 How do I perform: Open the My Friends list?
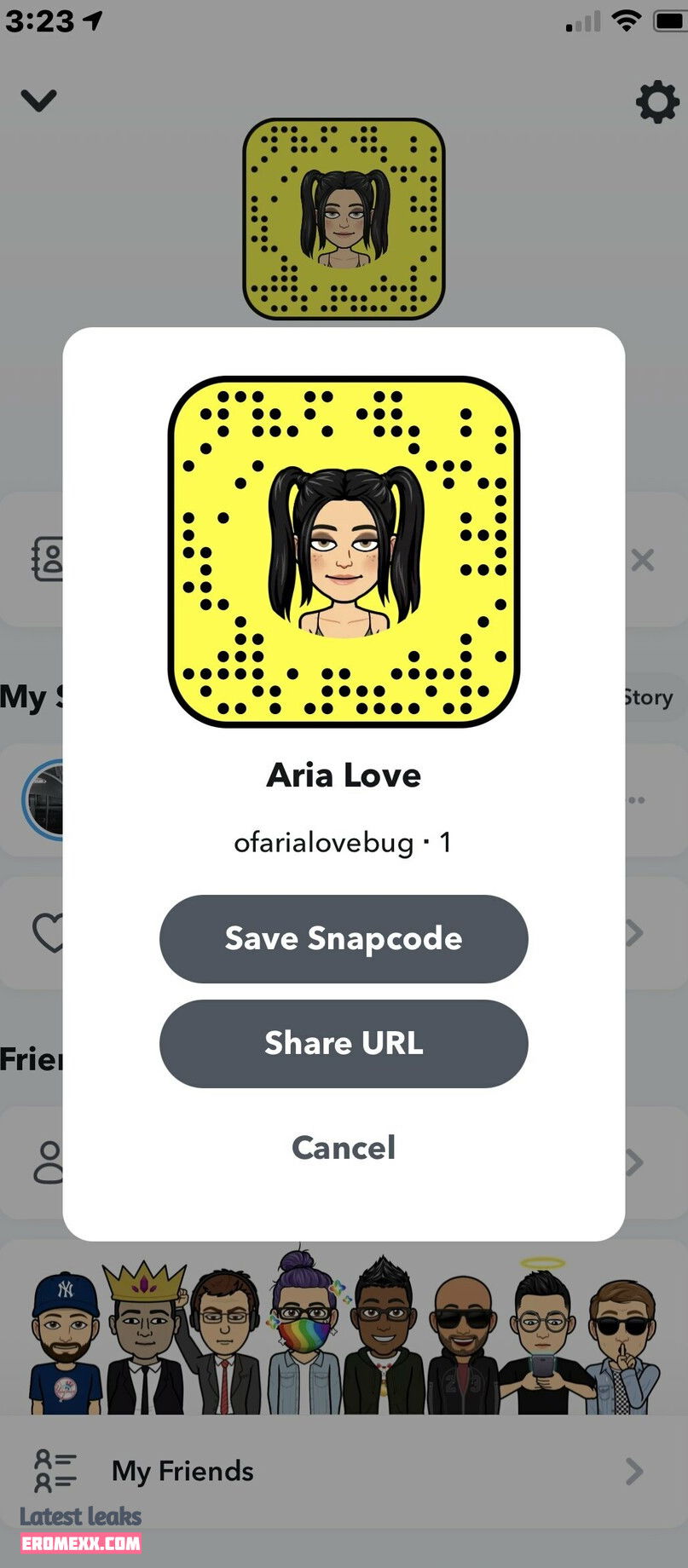coord(344,1471)
